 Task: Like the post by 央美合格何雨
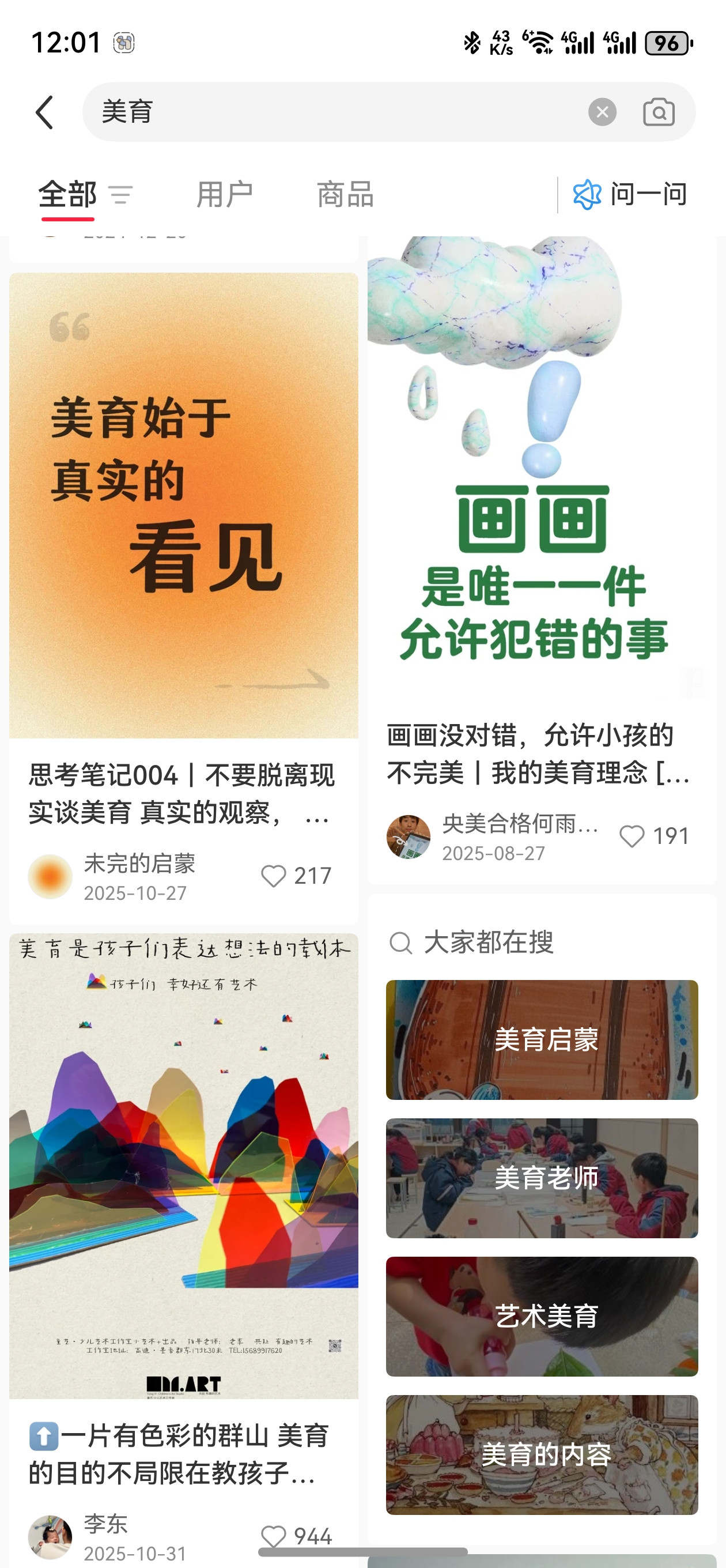(654, 836)
